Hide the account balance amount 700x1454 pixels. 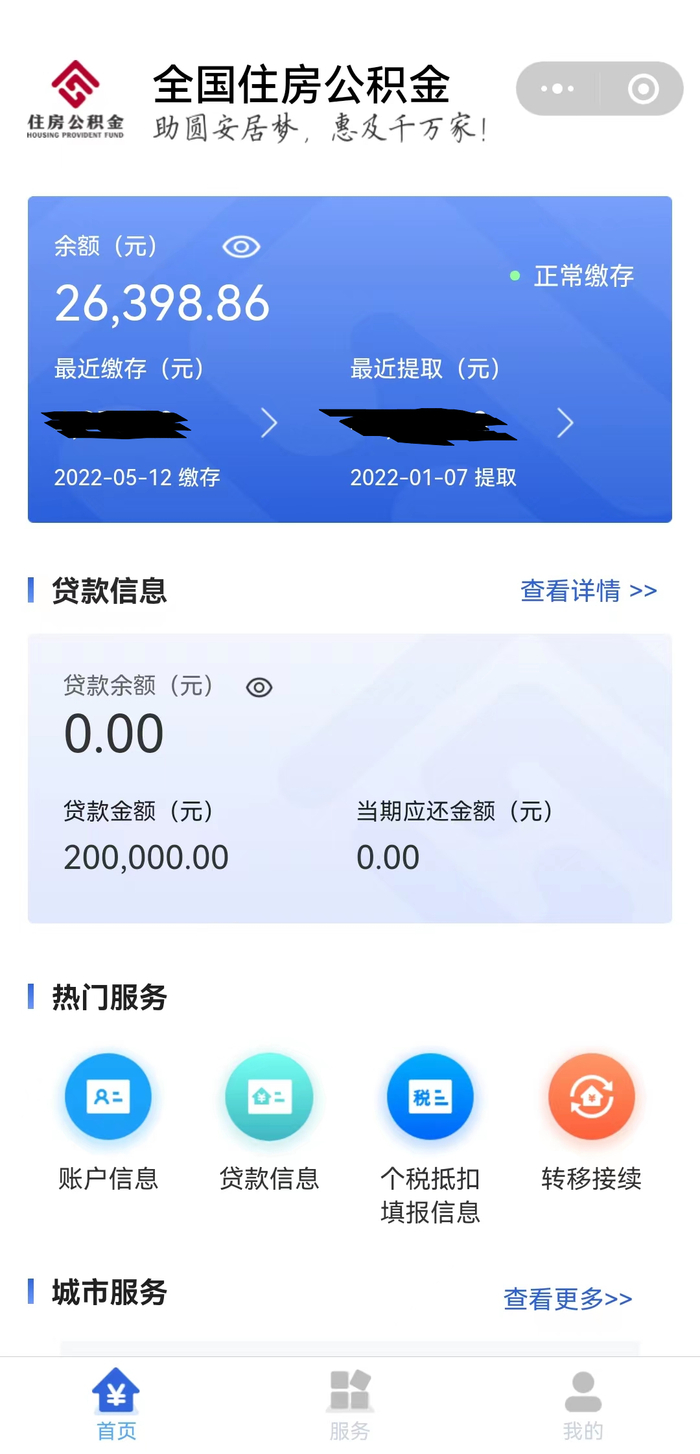[241, 246]
